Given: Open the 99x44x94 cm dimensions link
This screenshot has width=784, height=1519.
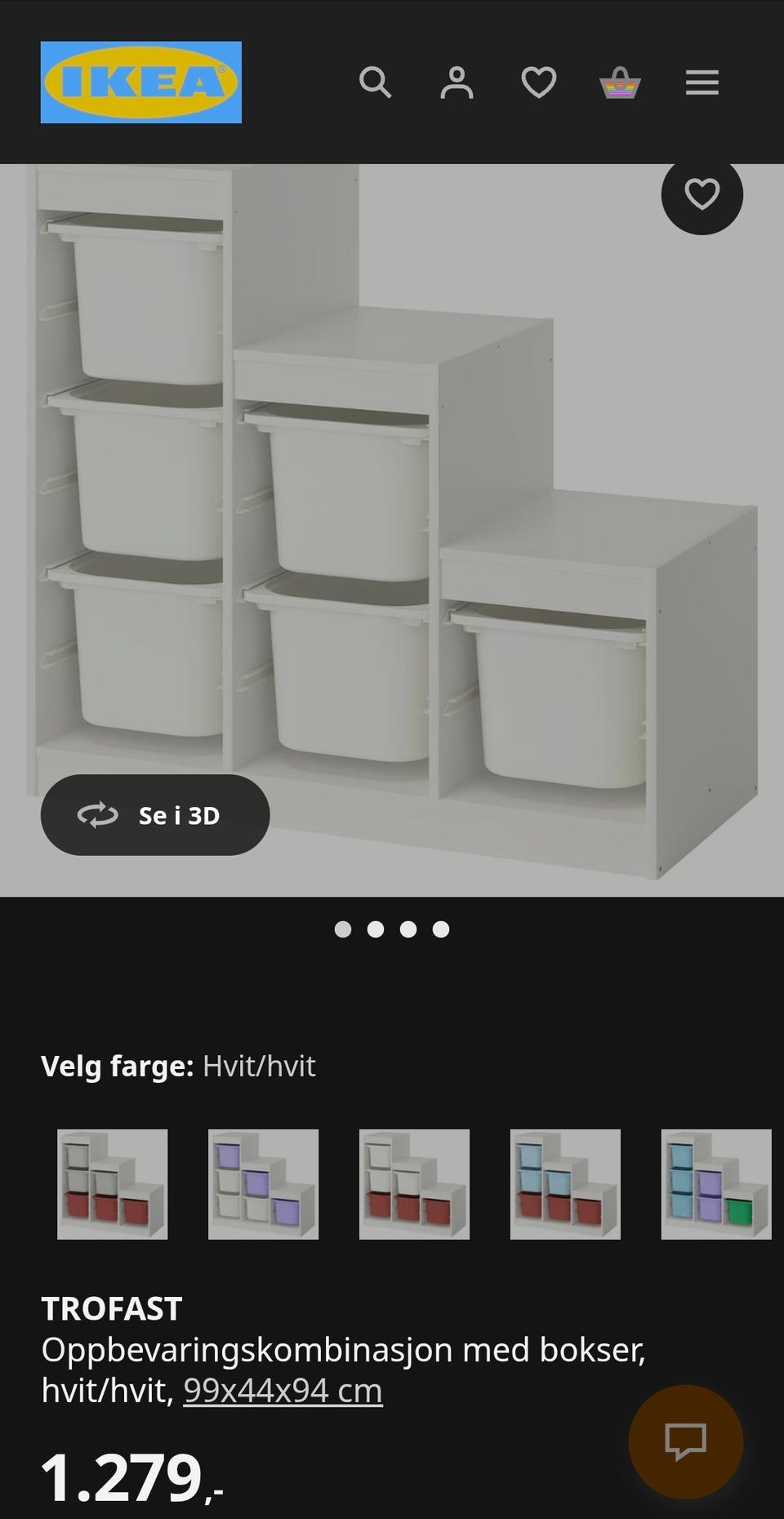Looking at the screenshot, I should (x=282, y=1389).
